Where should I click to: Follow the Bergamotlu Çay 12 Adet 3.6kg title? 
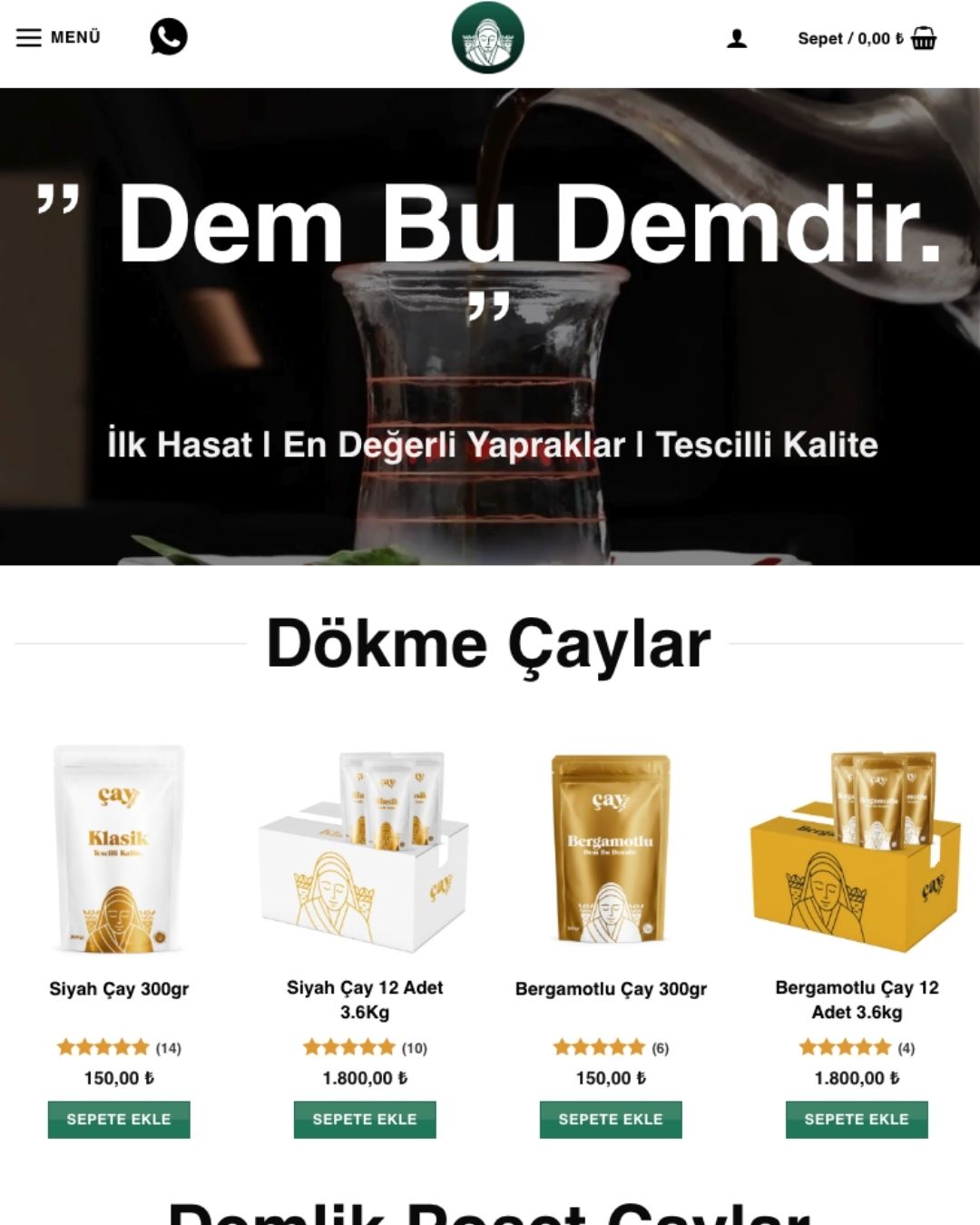point(857,999)
